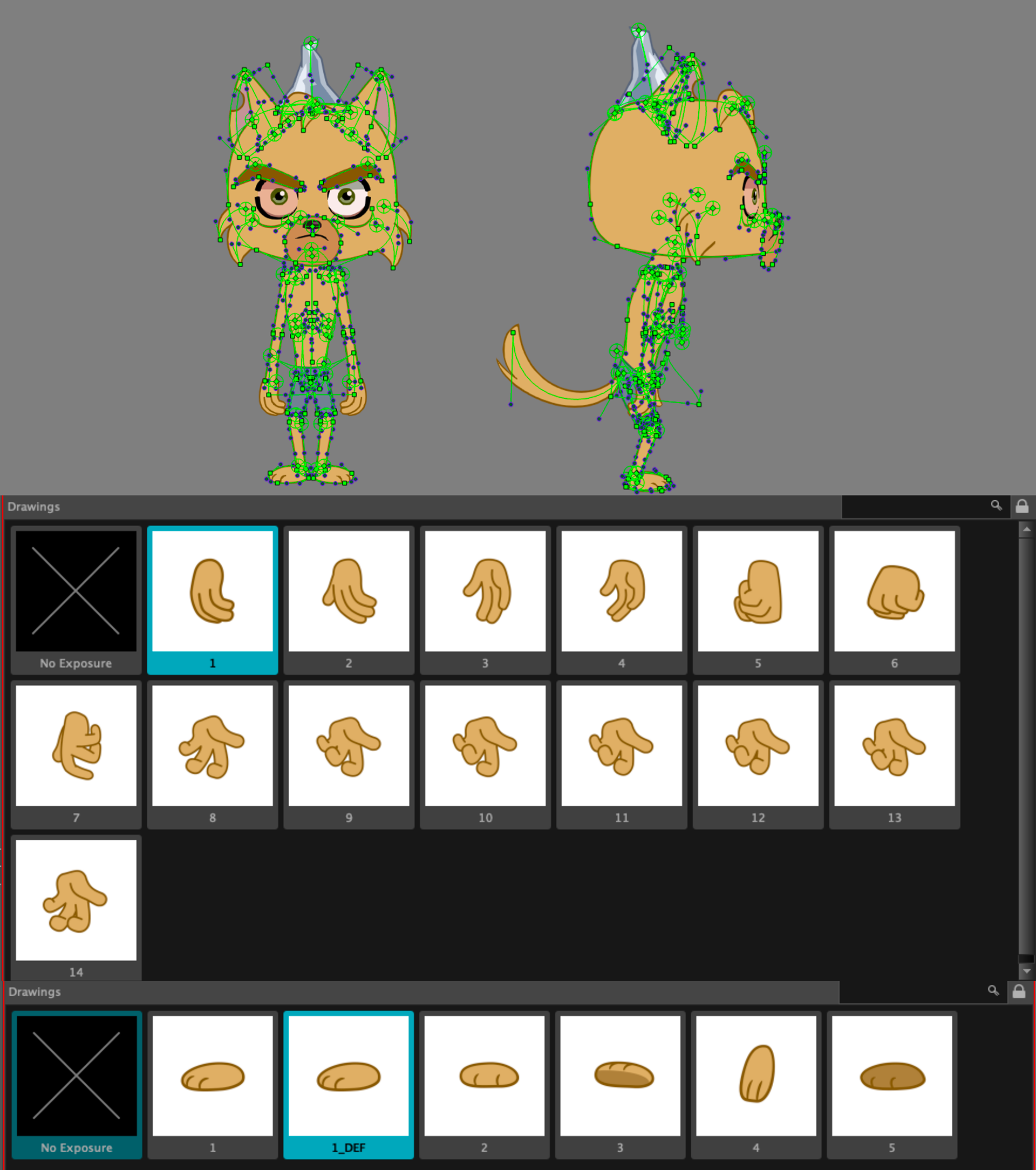Viewport: 1036px width, 1170px height.
Task: Toggle the lock on hand drawings panel
Action: point(1021,506)
